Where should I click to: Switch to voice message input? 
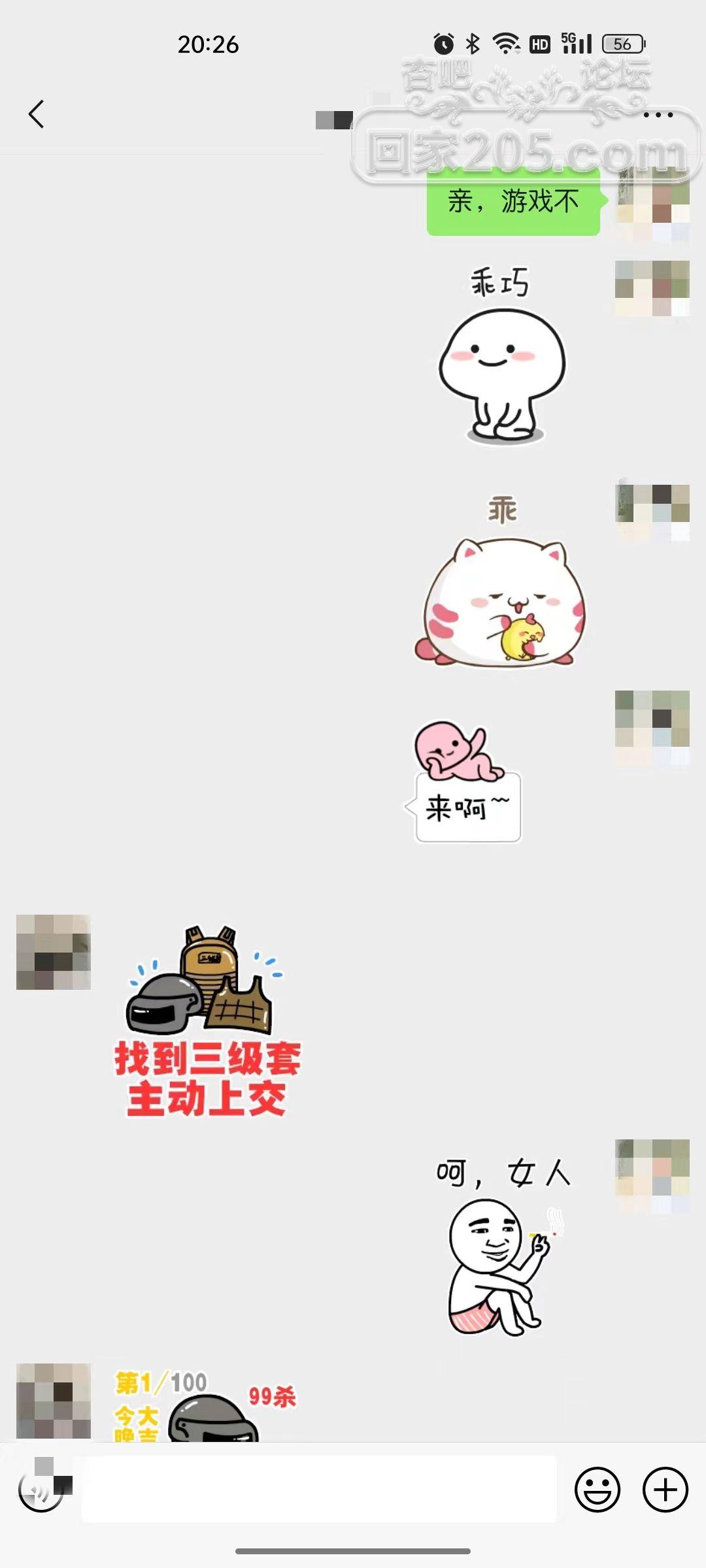point(41,1490)
